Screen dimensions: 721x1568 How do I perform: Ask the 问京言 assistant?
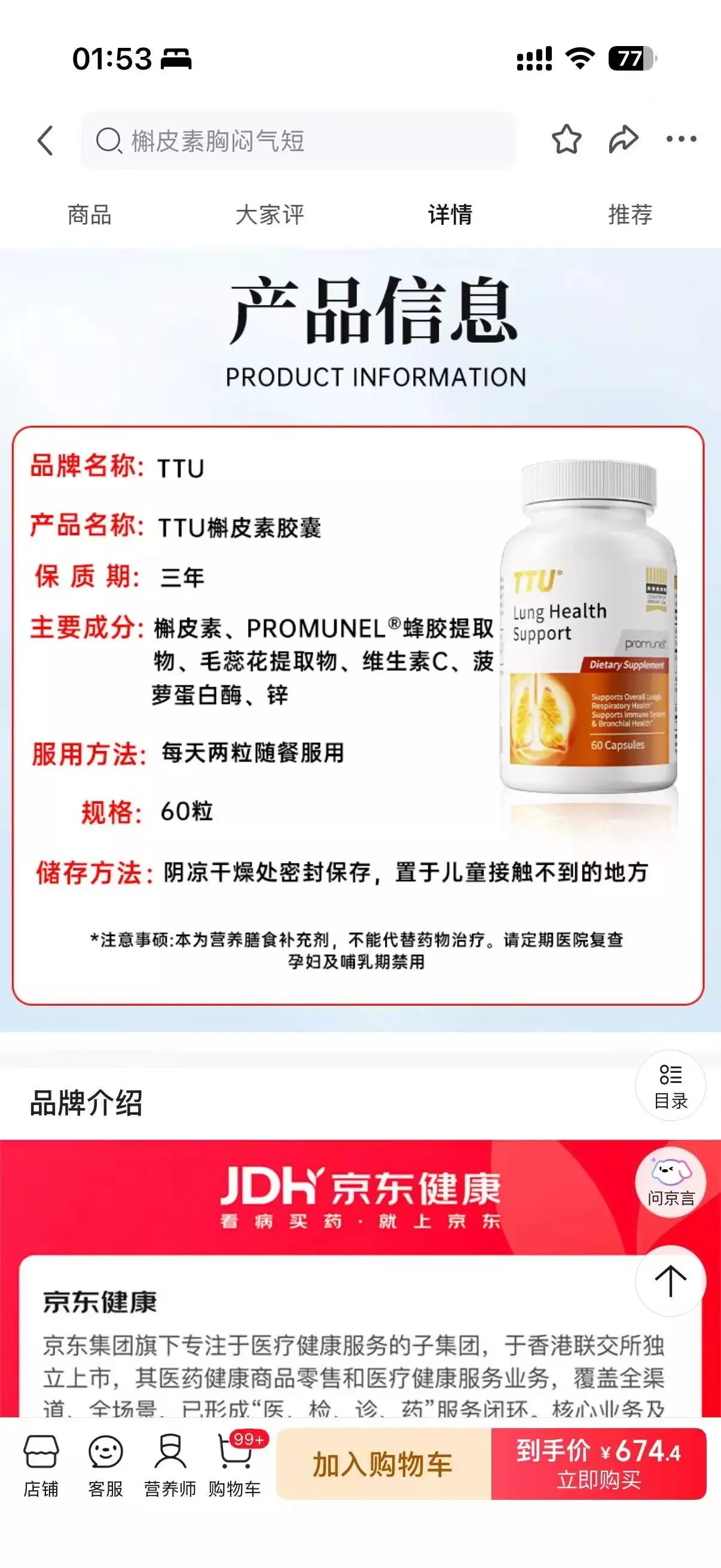click(x=670, y=1182)
